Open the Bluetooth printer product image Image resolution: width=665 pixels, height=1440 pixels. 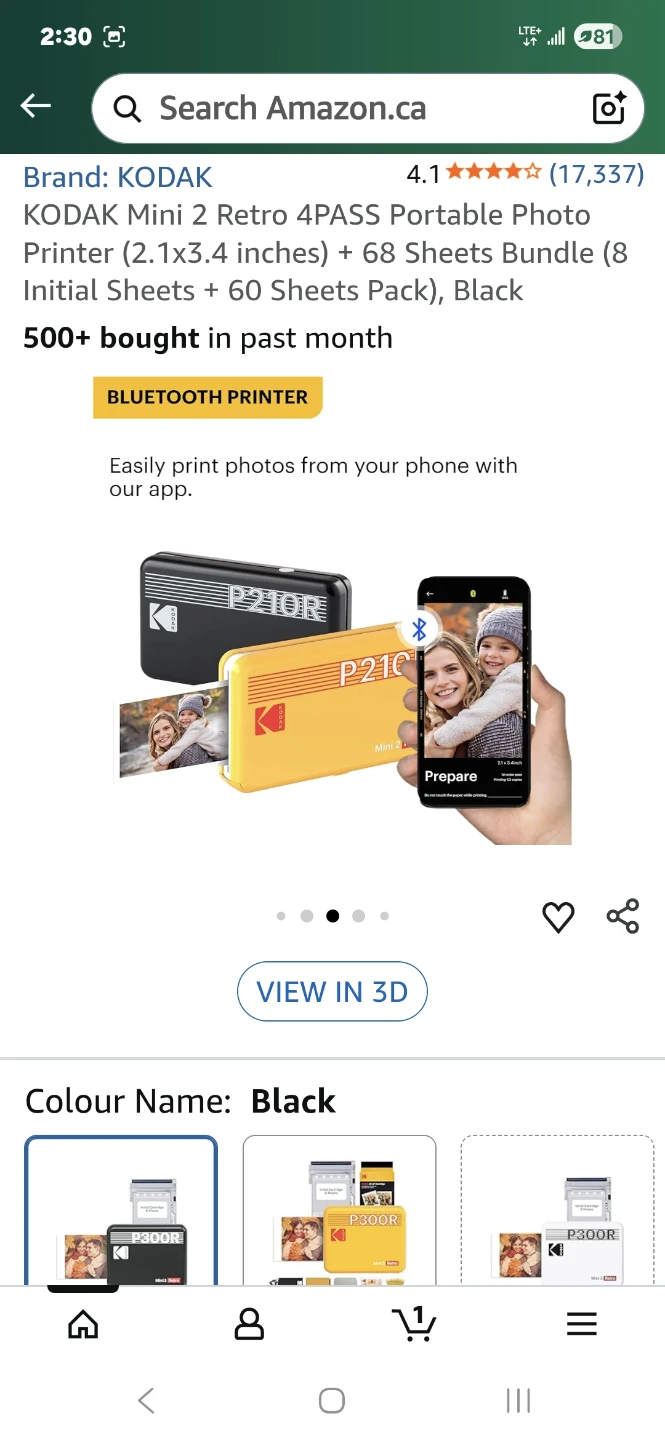tap(332, 610)
